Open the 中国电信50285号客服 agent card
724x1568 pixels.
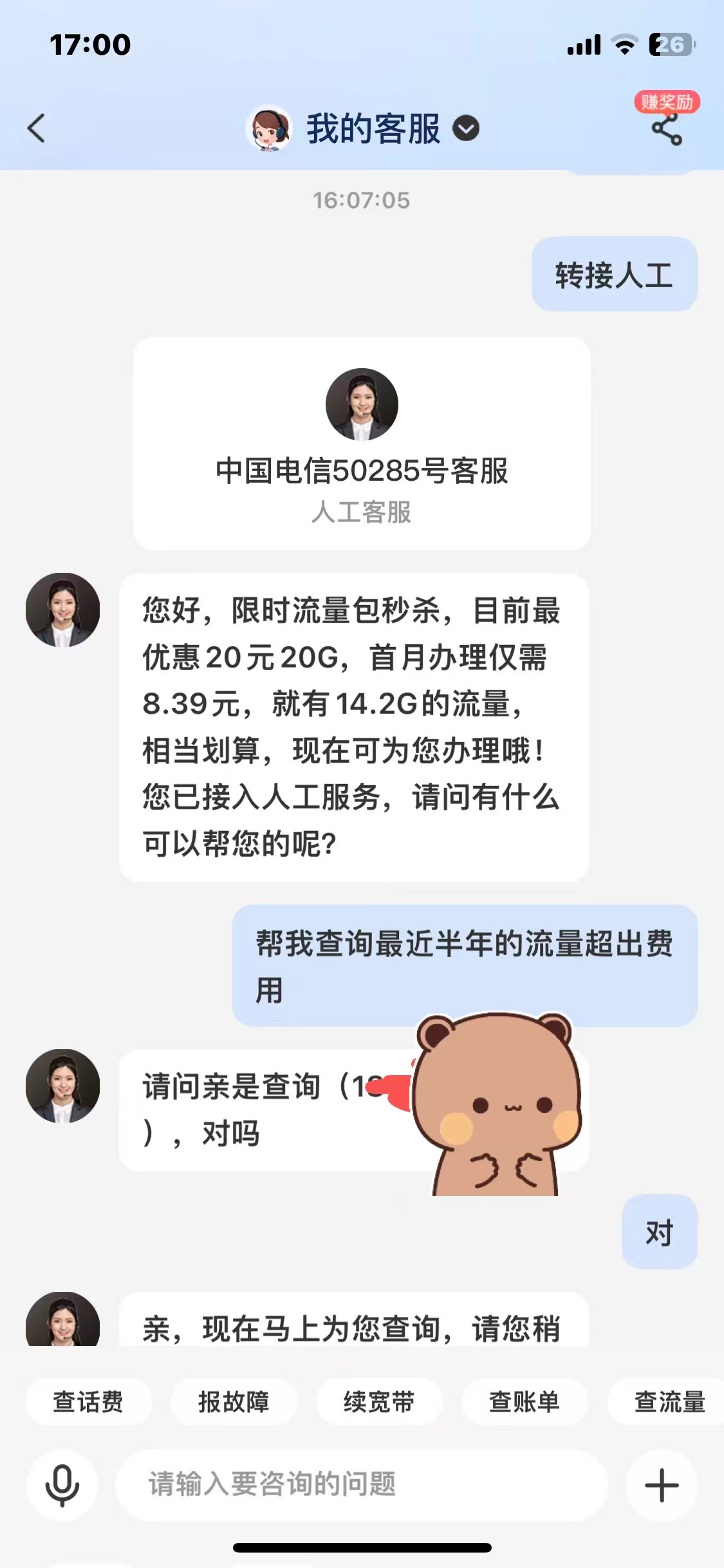pyautogui.click(x=362, y=444)
